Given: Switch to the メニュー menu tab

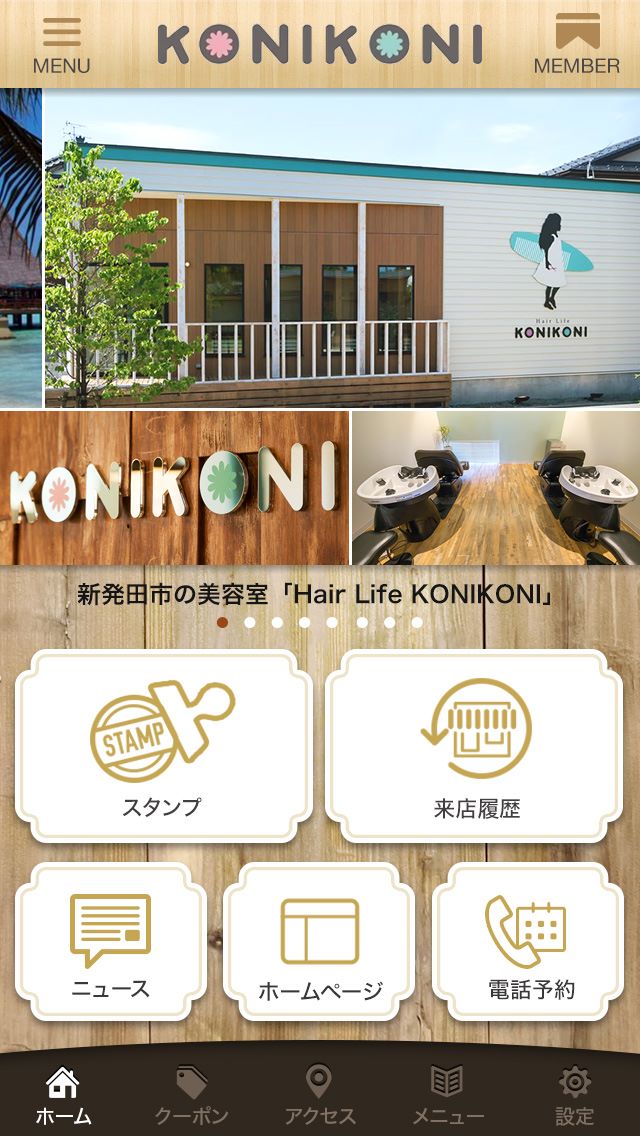Looking at the screenshot, I should pyautogui.click(x=447, y=1095).
